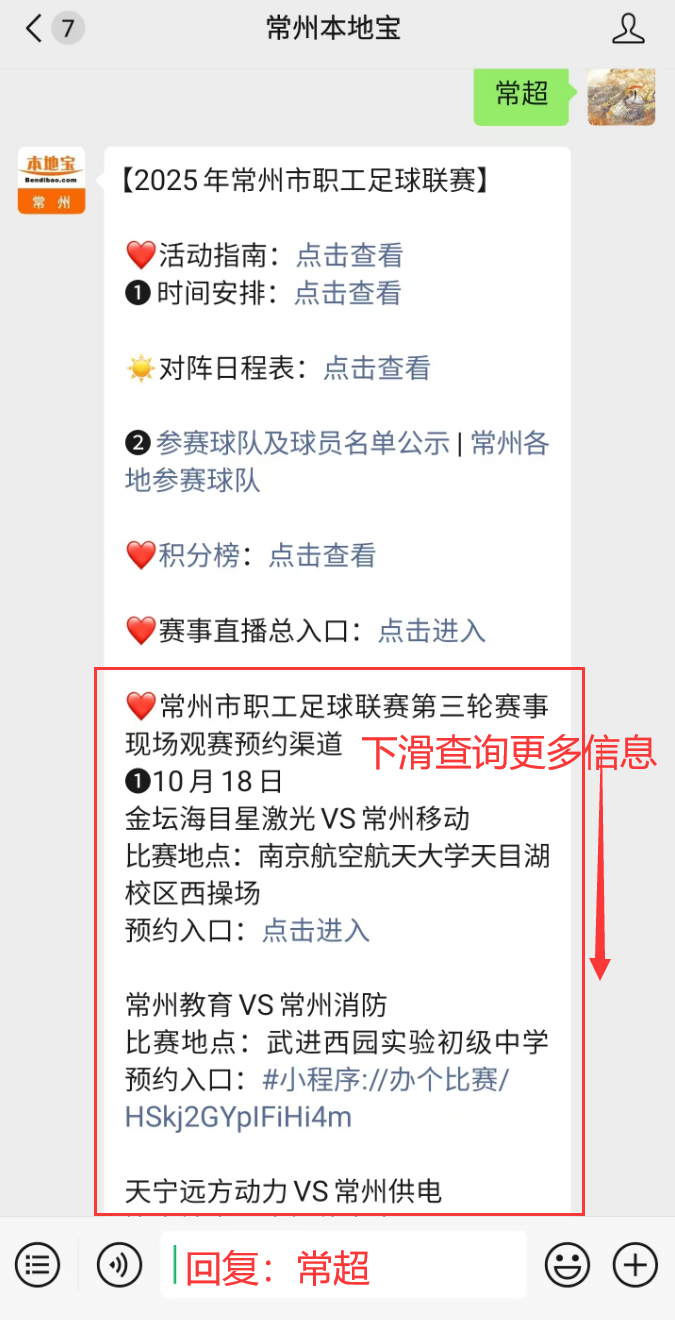This screenshot has height=1320, width=675.
Task: Open the 办个比赛 mini program link
Action: pos(385,1081)
